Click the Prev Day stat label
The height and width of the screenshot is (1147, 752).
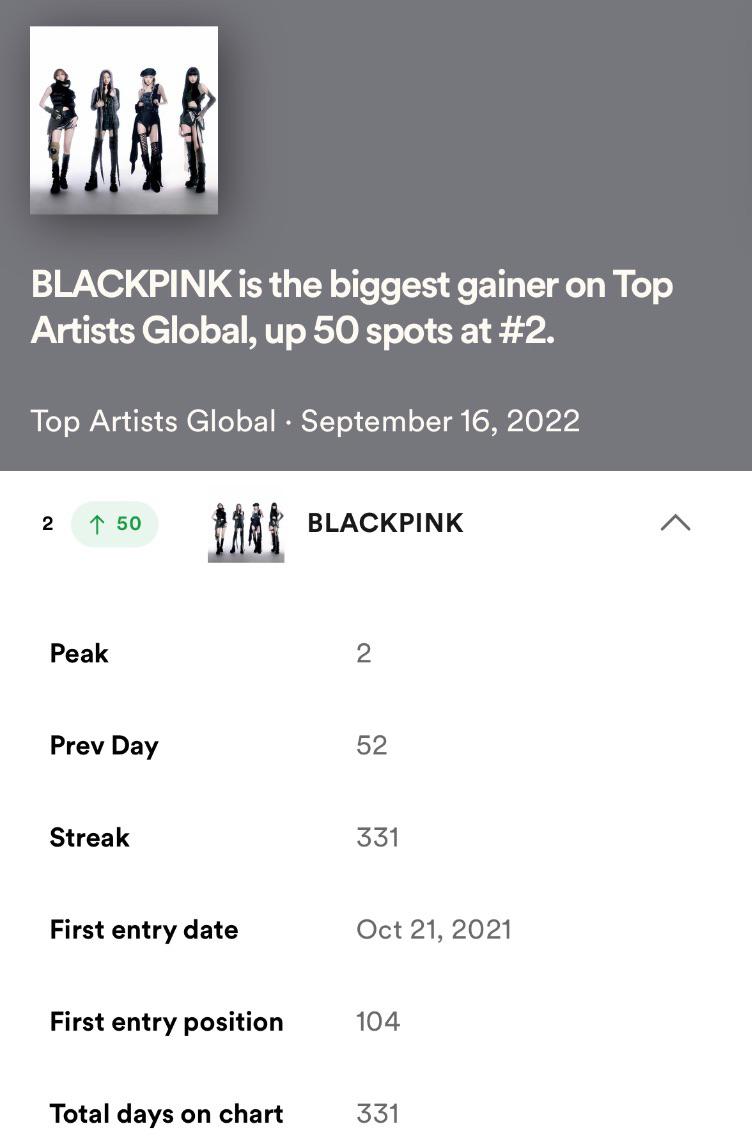105,745
